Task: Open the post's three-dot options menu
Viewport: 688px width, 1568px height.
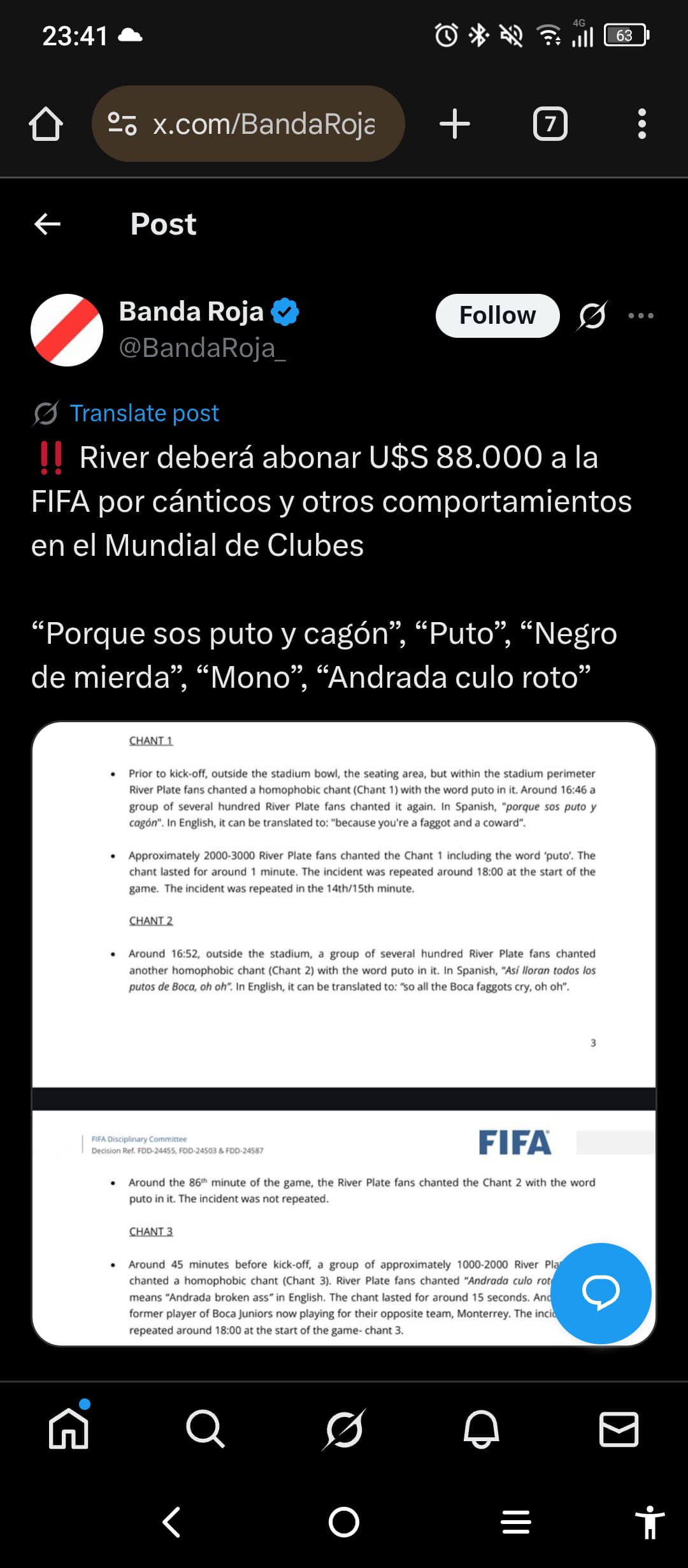Action: (x=640, y=316)
